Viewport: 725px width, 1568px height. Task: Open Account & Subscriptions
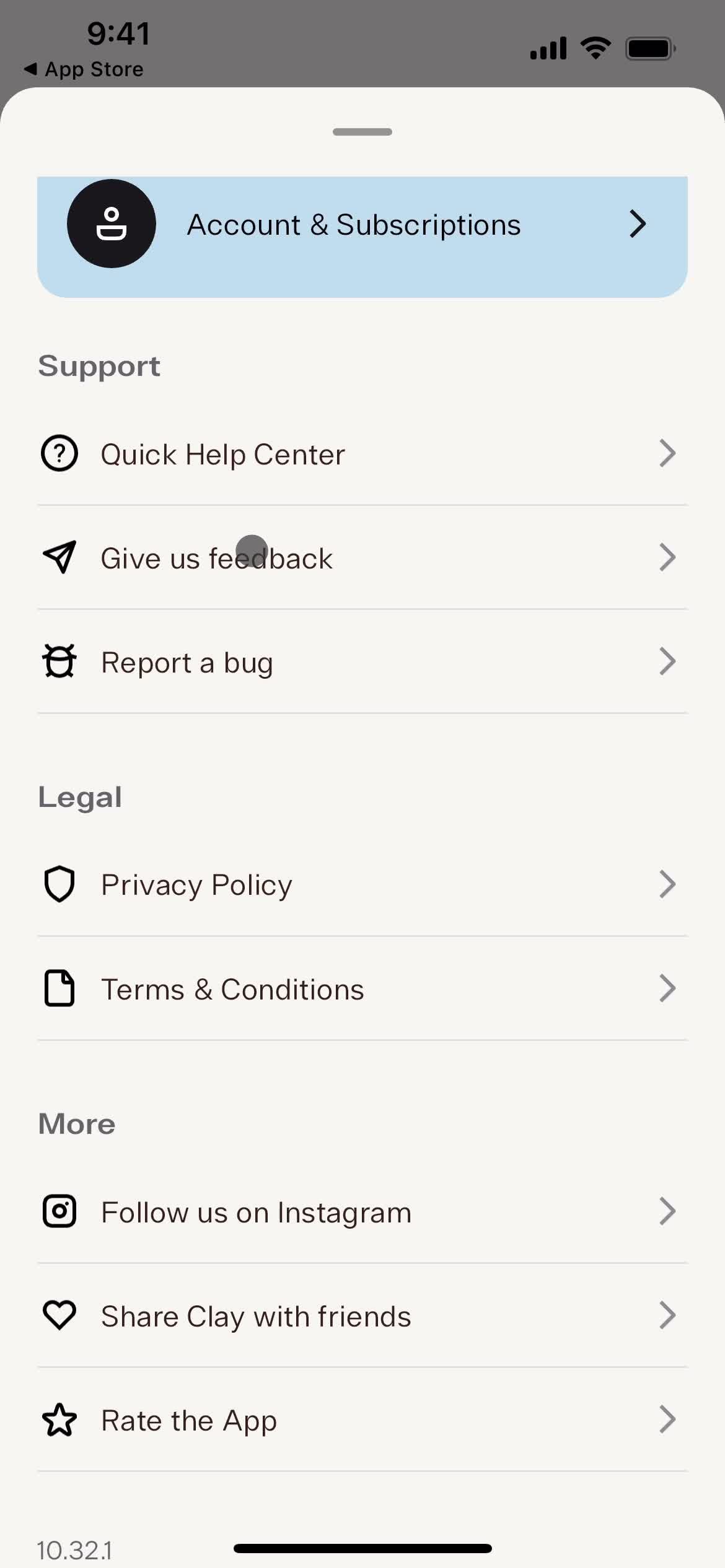pyautogui.click(x=362, y=225)
